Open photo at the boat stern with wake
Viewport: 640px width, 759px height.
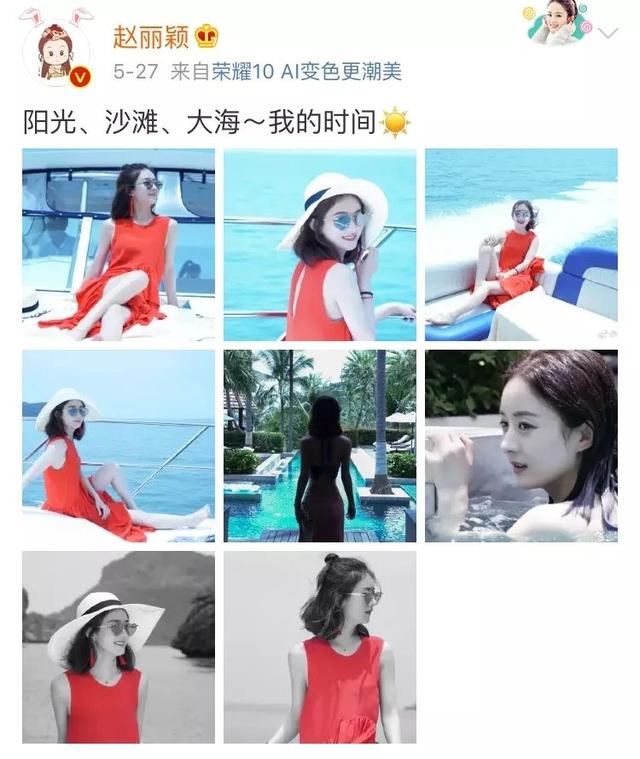[521, 245]
